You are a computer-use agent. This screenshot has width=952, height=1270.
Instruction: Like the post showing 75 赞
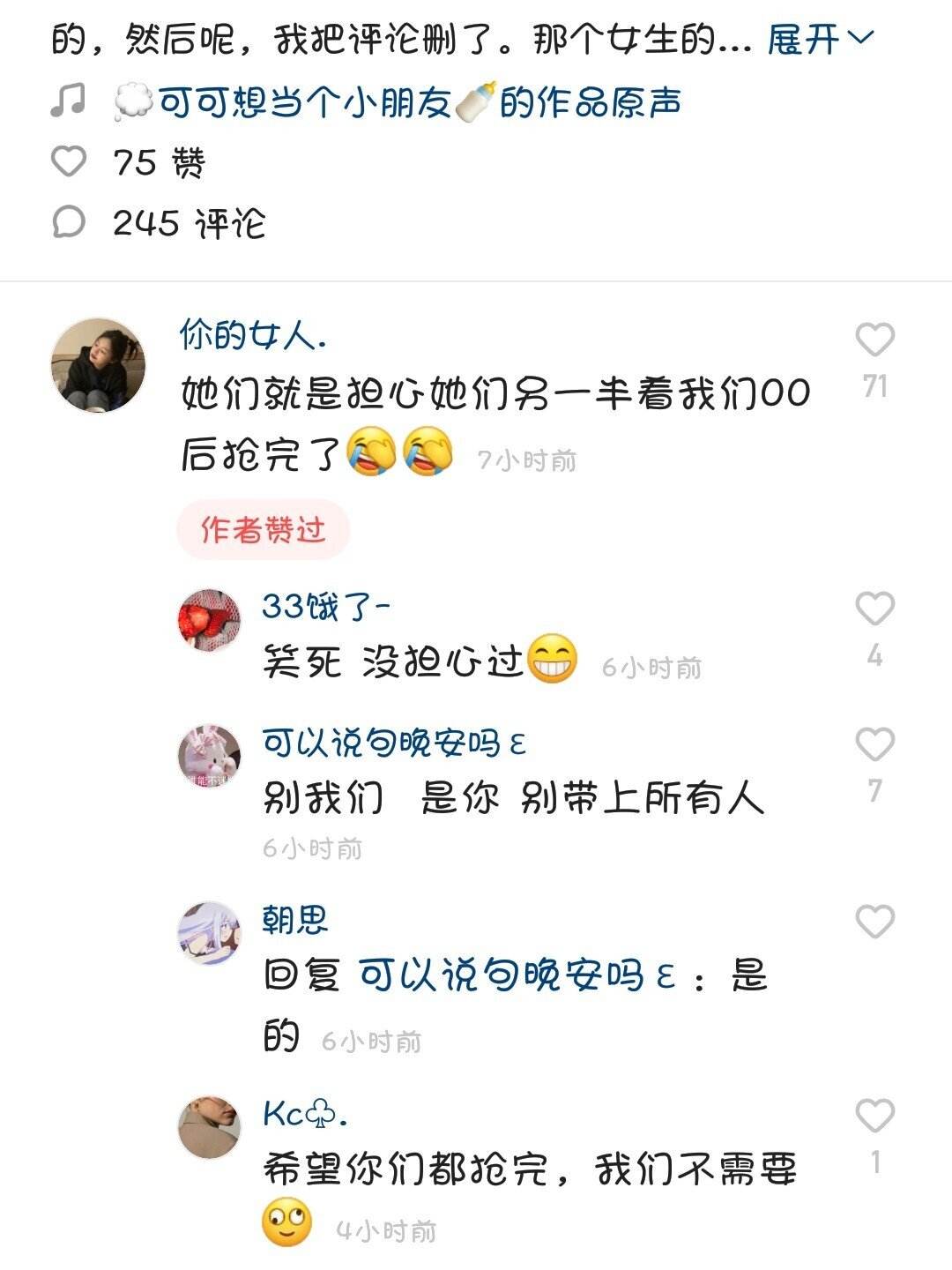tap(69, 162)
